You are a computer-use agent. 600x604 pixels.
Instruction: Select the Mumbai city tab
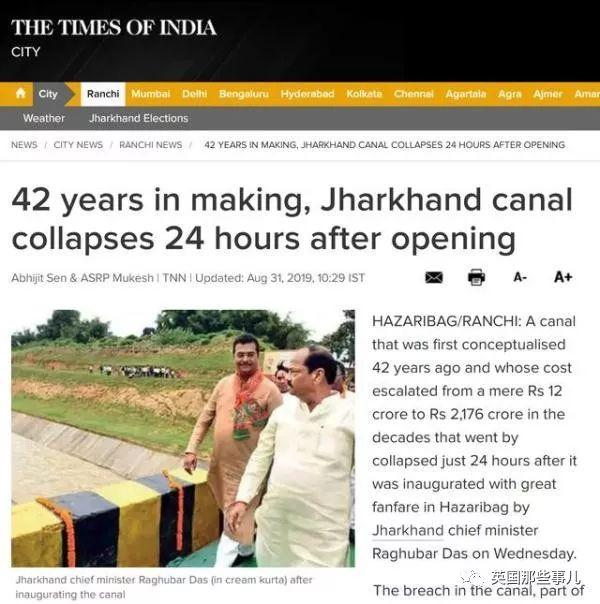150,94
